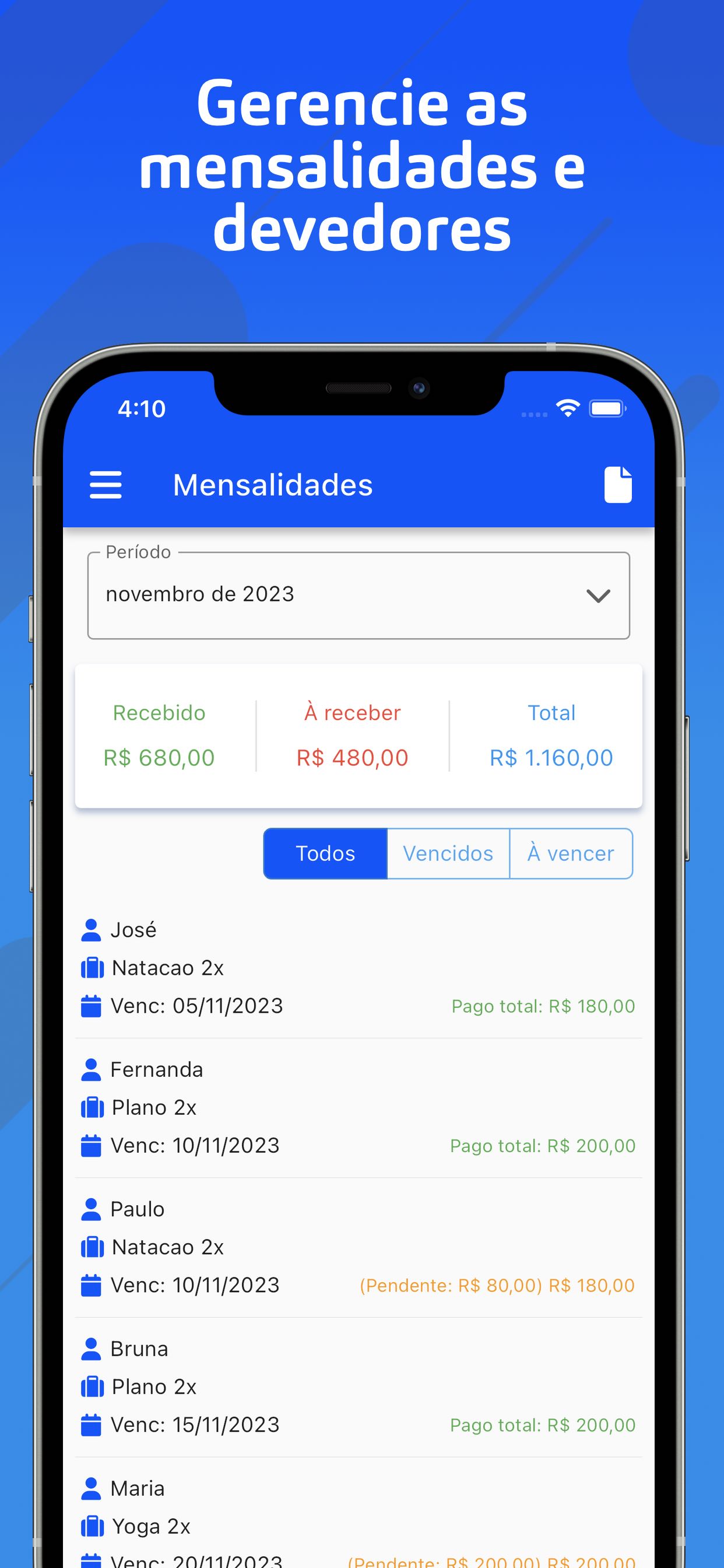Image resolution: width=724 pixels, height=1568 pixels.
Task: Click the Pago total amount for Fernanda
Action: tap(542, 1145)
